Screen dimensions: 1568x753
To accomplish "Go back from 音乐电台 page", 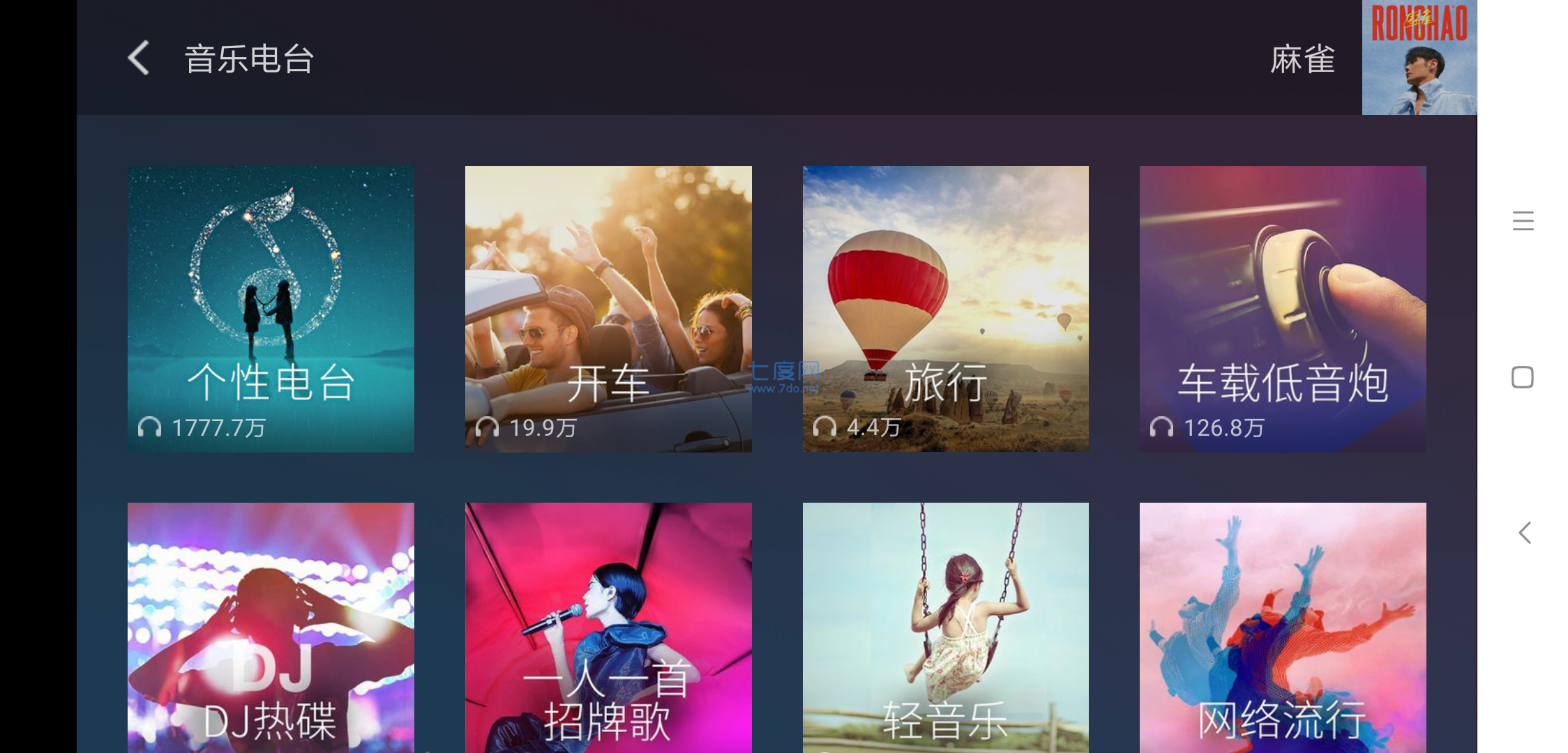I will (139, 58).
